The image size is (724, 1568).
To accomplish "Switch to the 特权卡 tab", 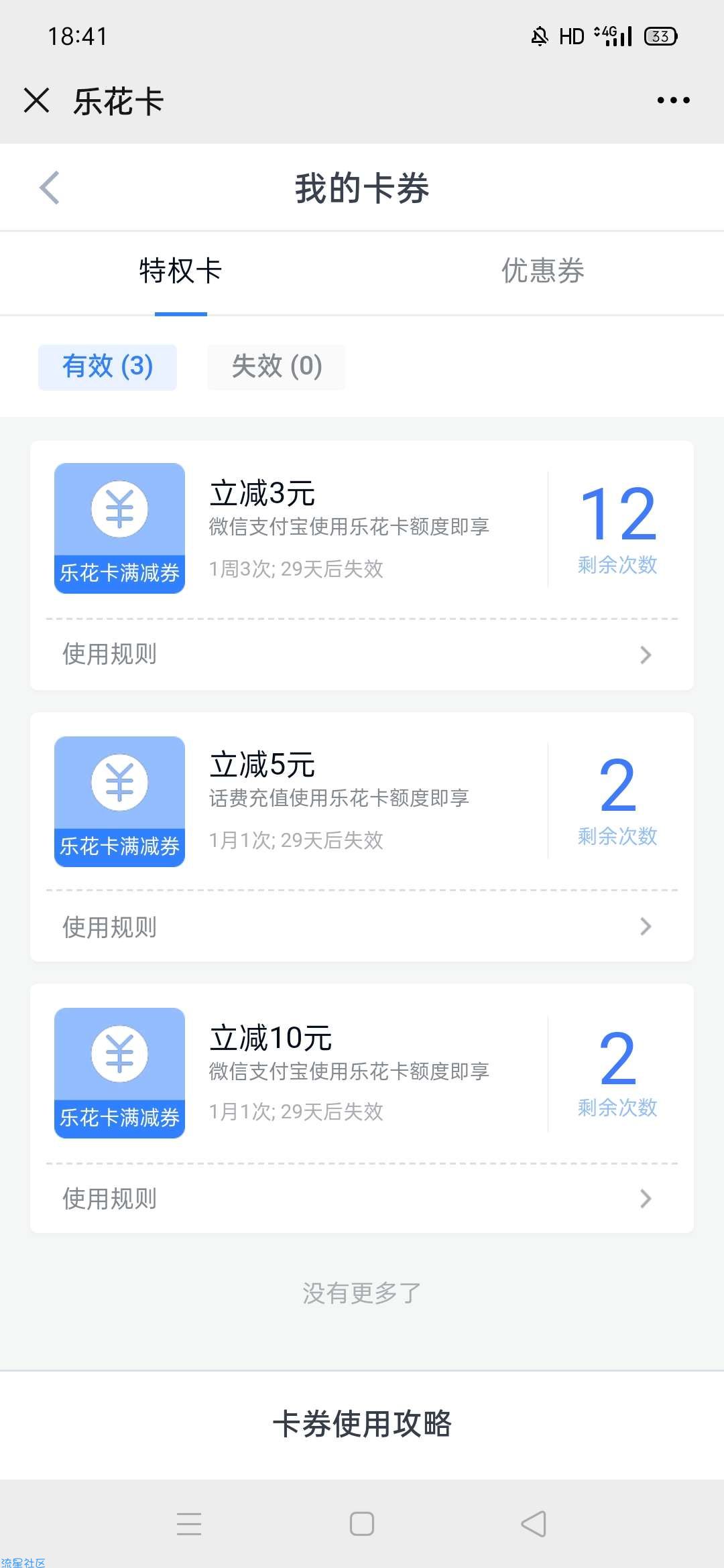I will [181, 272].
